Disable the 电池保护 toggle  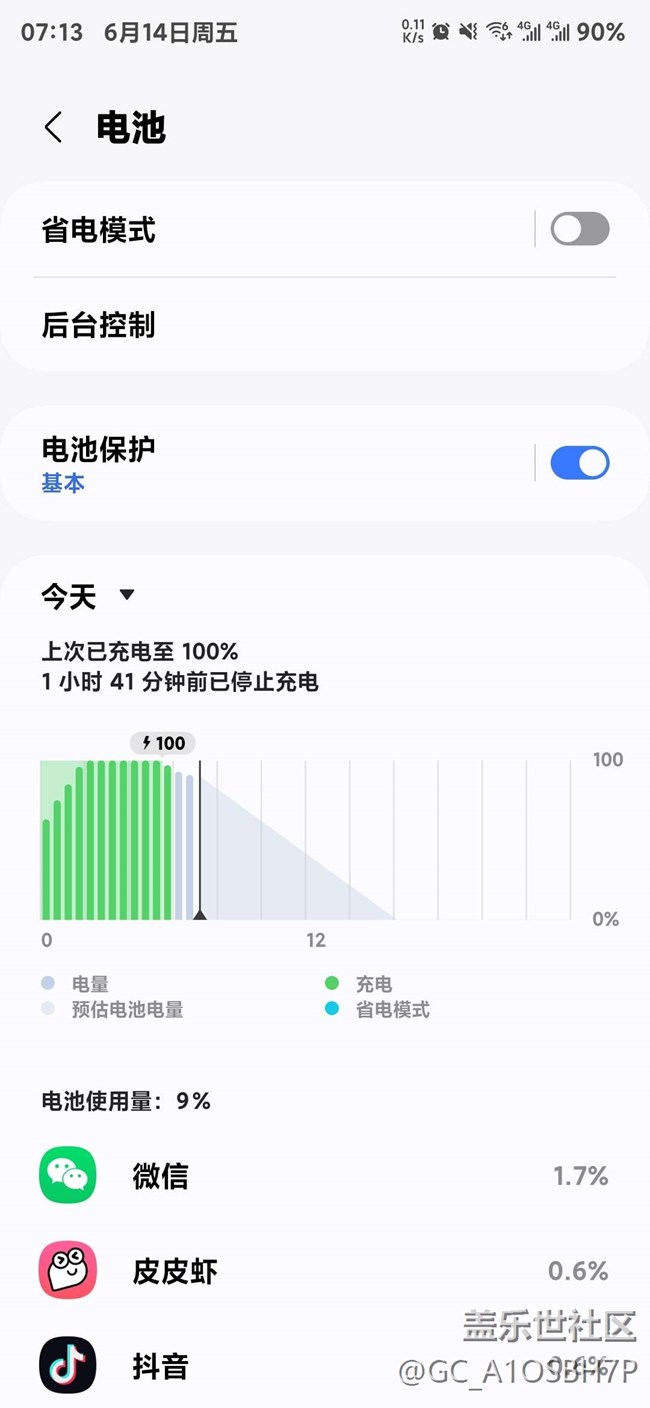point(580,463)
